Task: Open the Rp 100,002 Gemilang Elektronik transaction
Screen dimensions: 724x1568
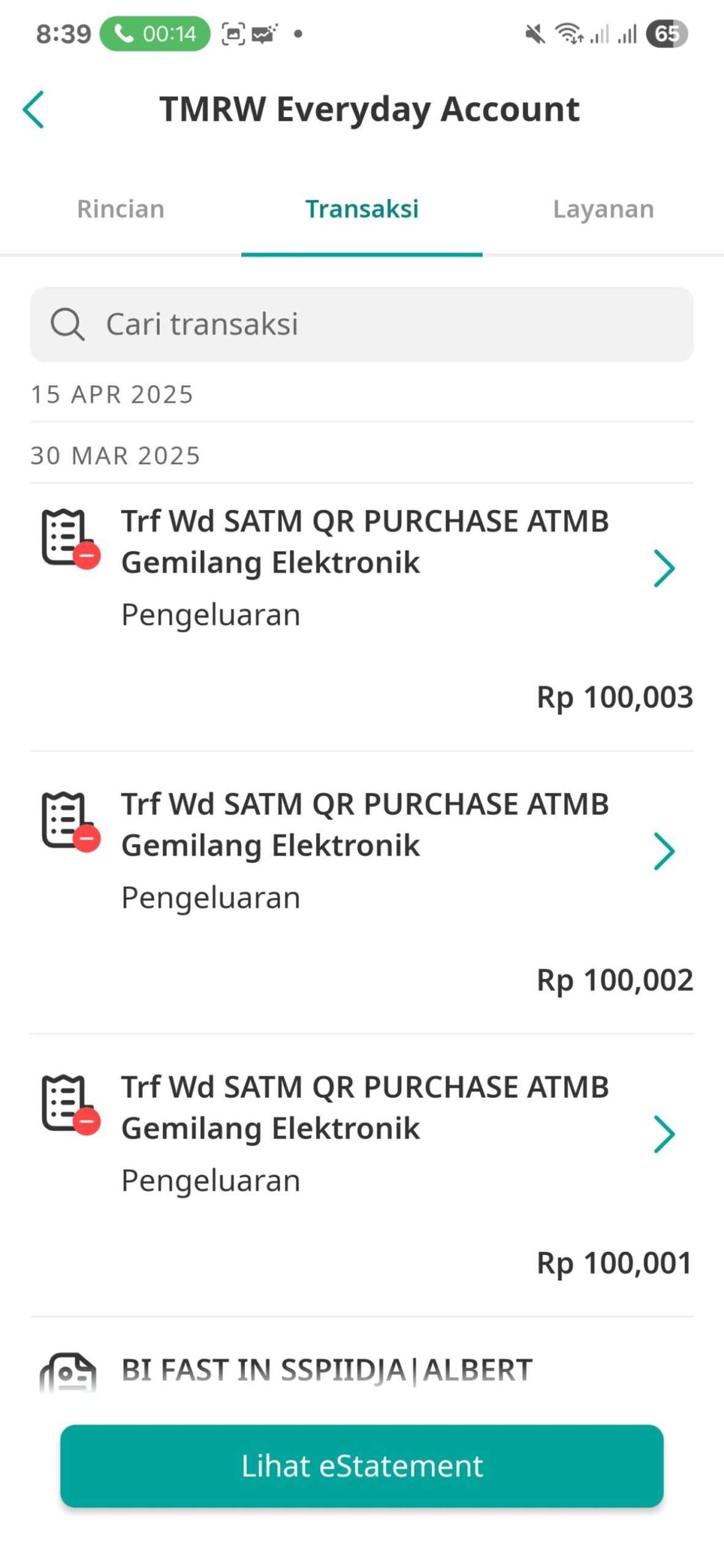Action: 362,892
